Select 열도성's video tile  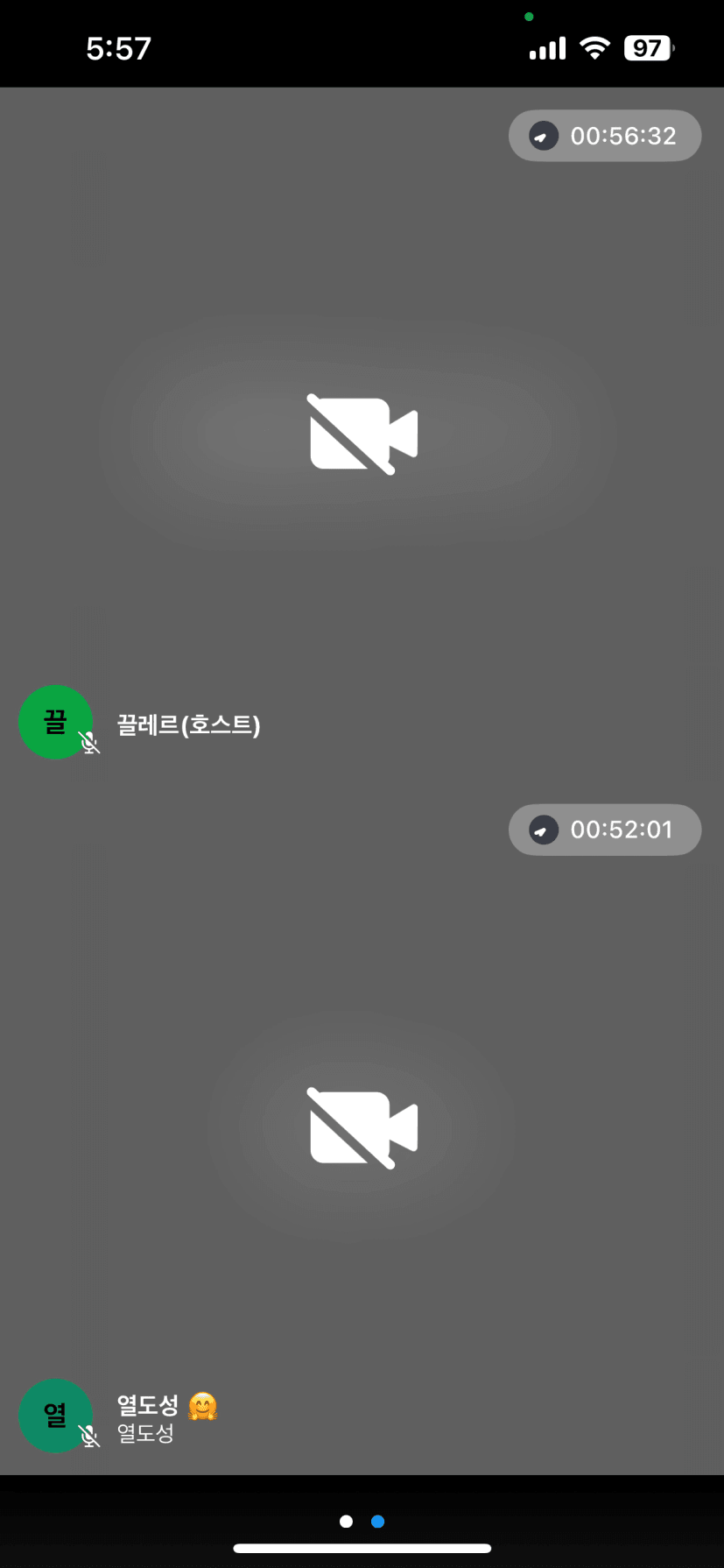click(362, 1128)
